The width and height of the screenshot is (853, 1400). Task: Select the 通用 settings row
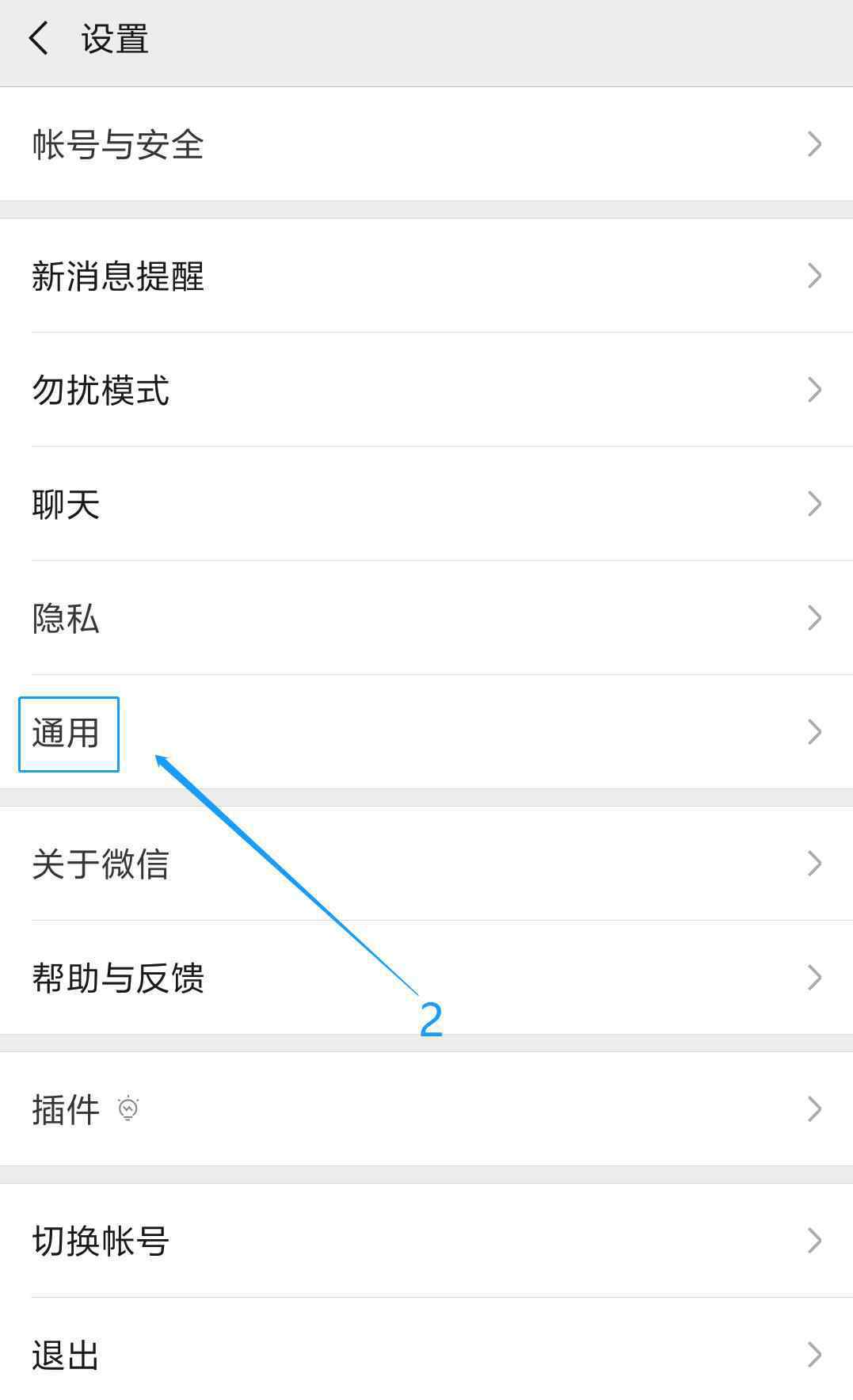pos(426,732)
